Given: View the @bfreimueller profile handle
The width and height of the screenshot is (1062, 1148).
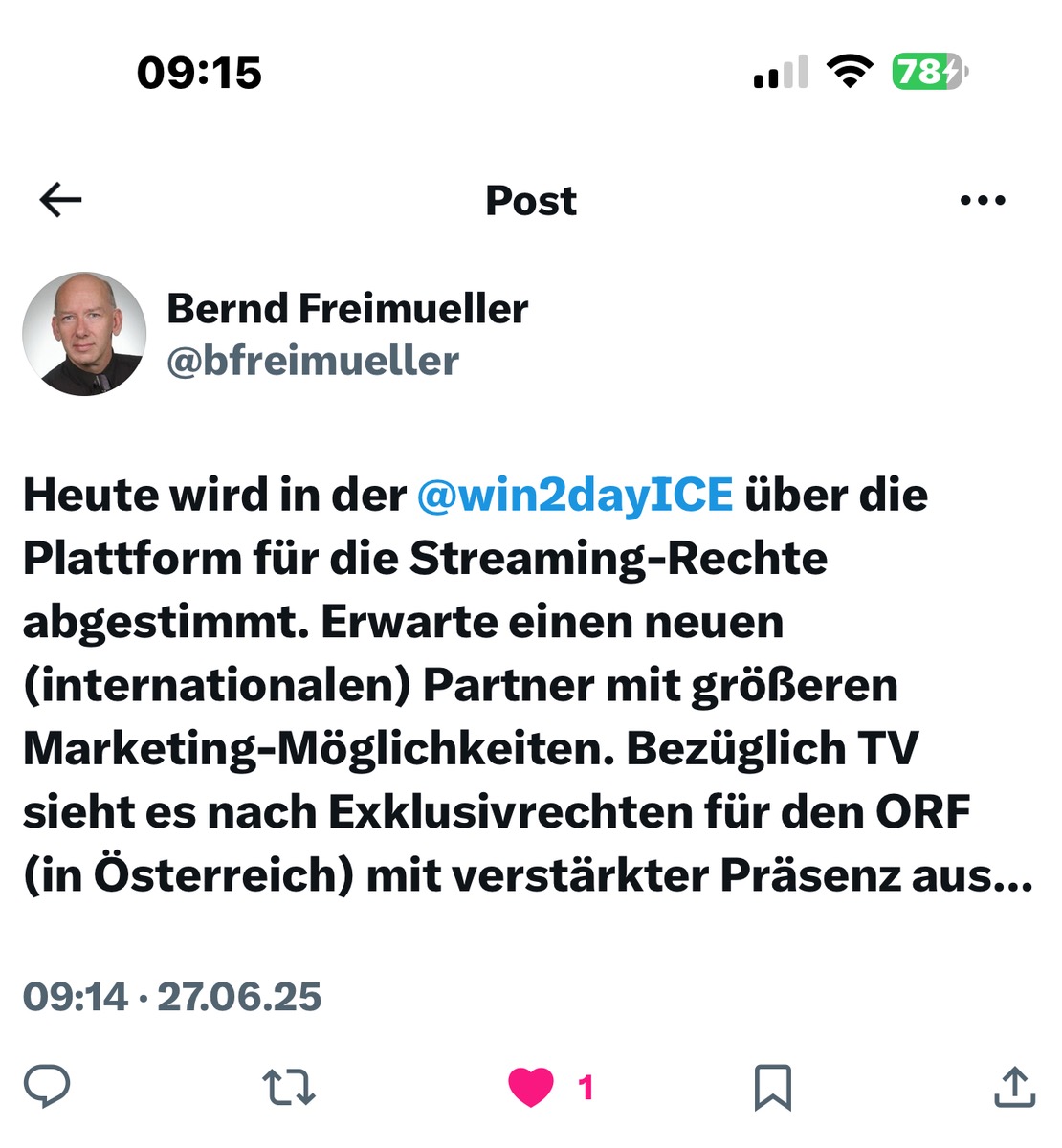Looking at the screenshot, I should click(x=313, y=362).
